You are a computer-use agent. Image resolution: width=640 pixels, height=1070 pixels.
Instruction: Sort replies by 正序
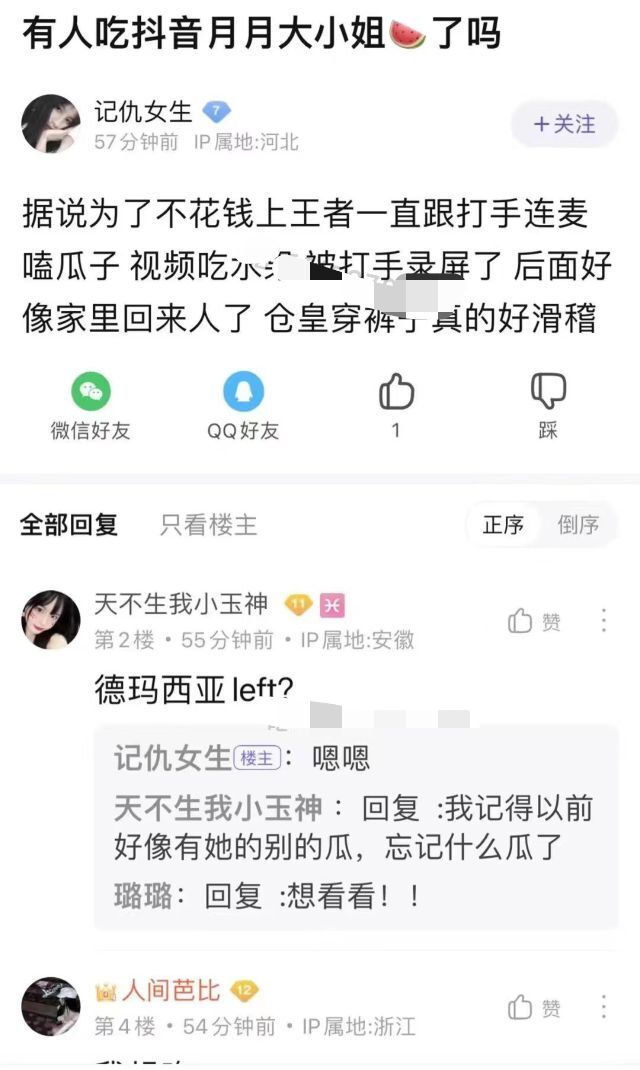[x=503, y=525]
